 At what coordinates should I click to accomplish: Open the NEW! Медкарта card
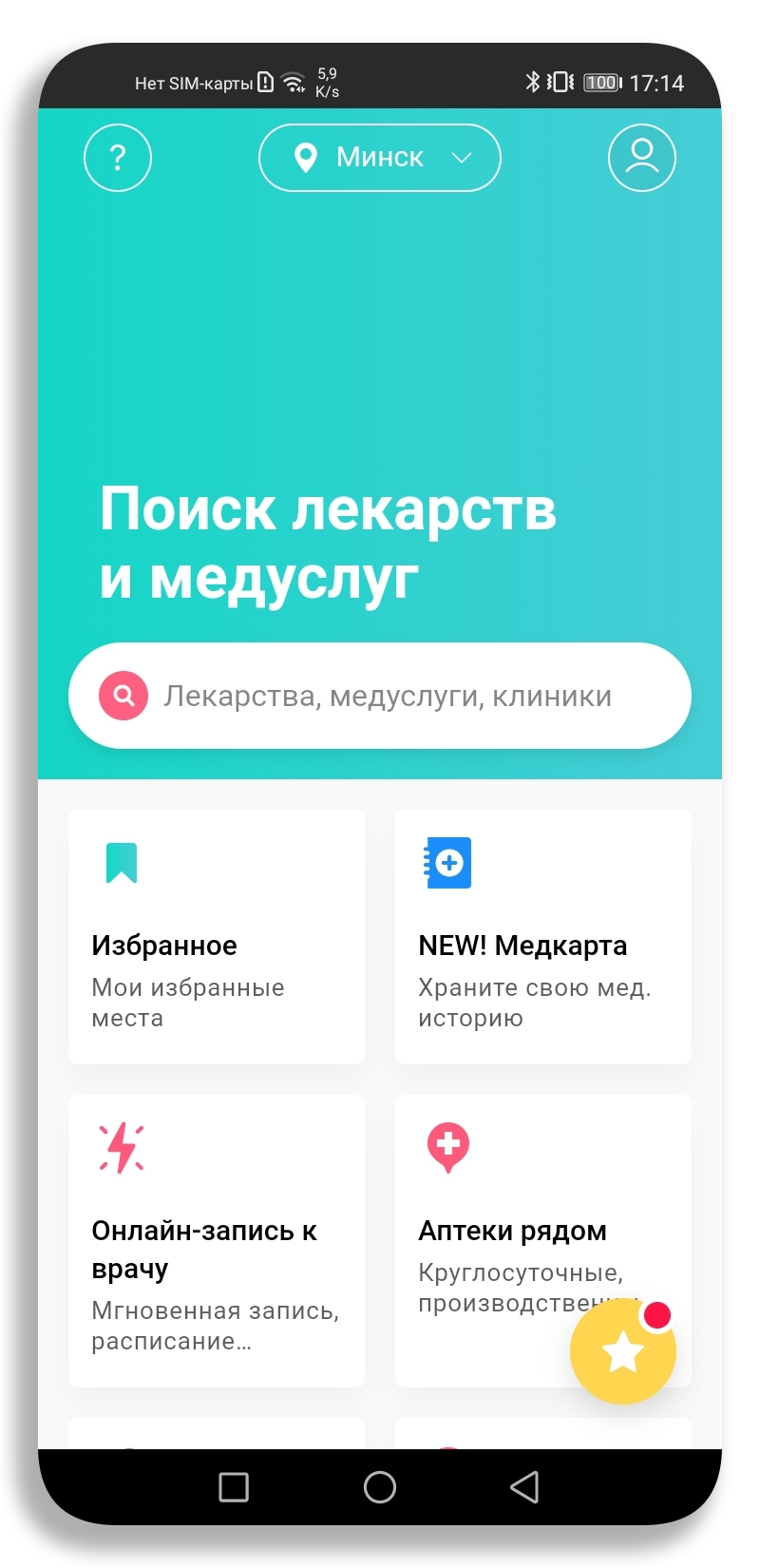[x=542, y=936]
